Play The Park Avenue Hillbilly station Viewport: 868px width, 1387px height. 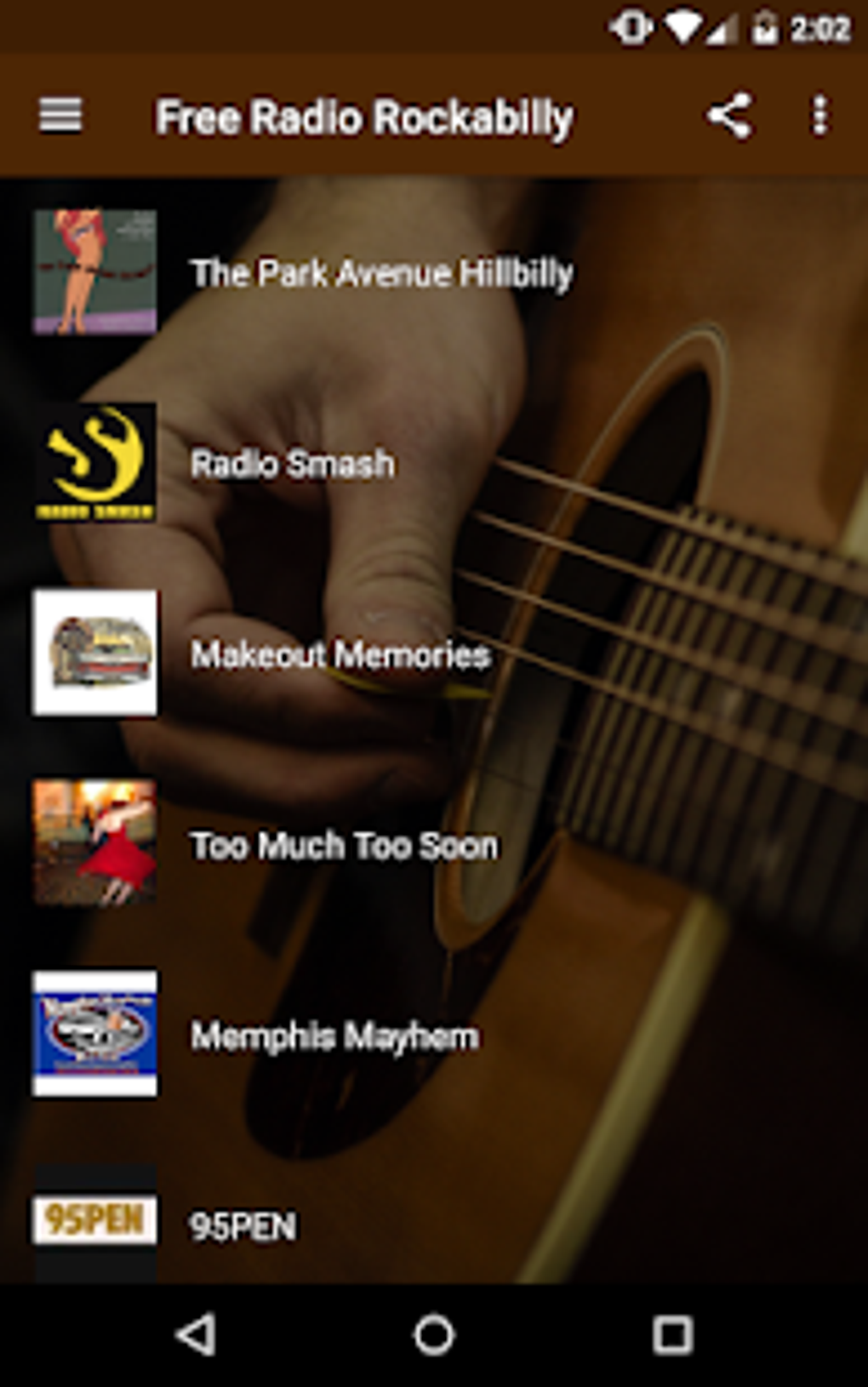380,274
